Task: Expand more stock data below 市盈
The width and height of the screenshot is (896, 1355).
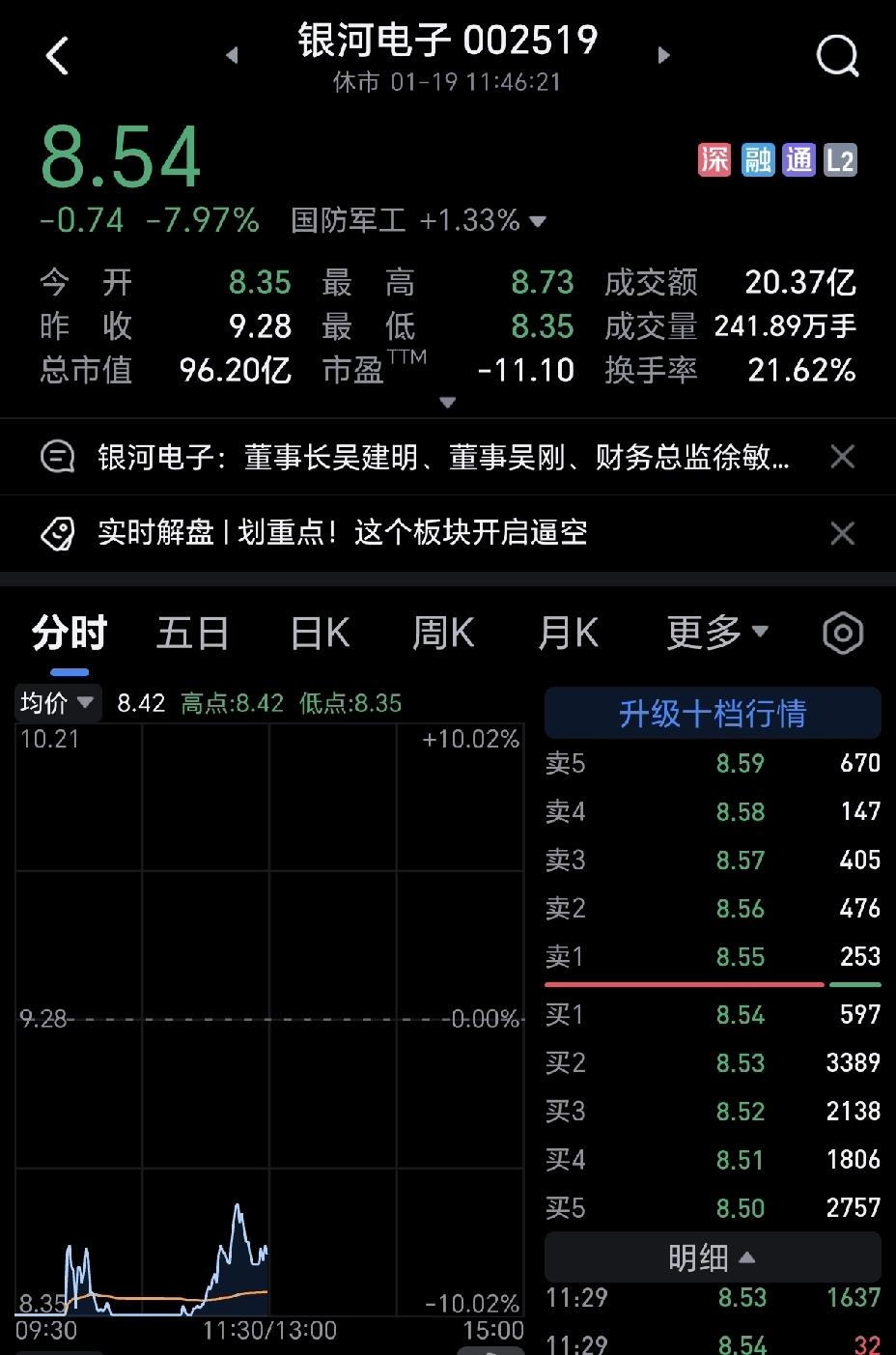Action: click(x=447, y=403)
